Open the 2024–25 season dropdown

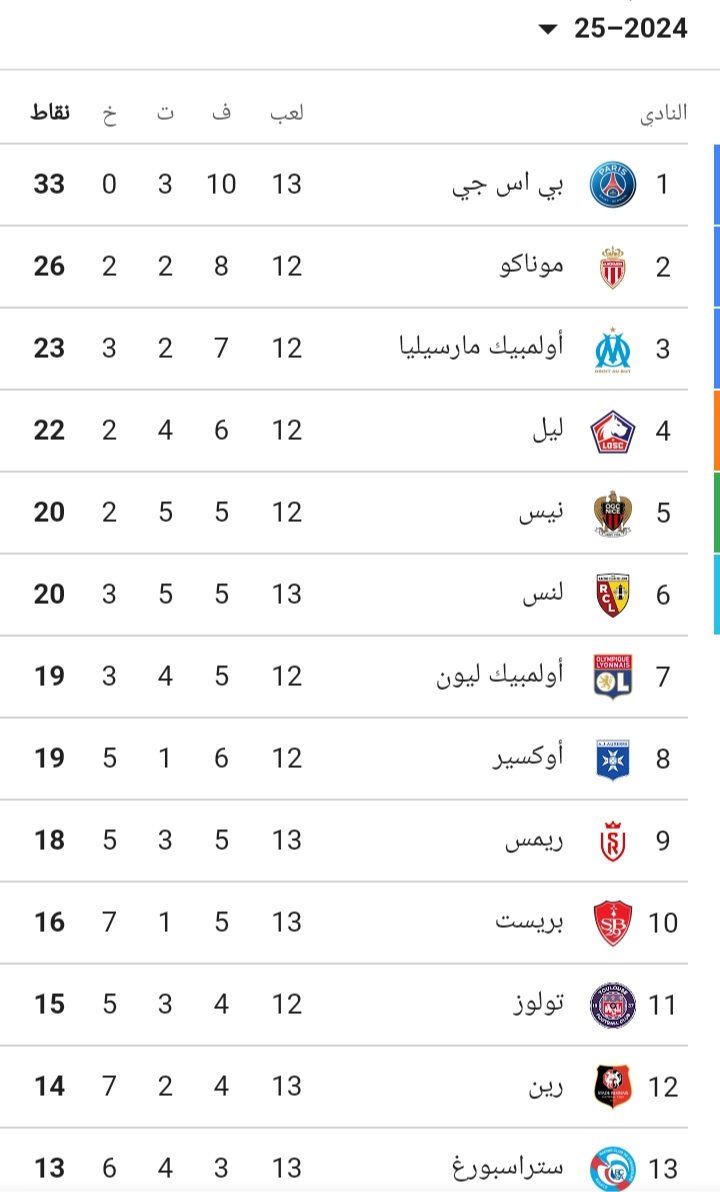[x=614, y=29]
